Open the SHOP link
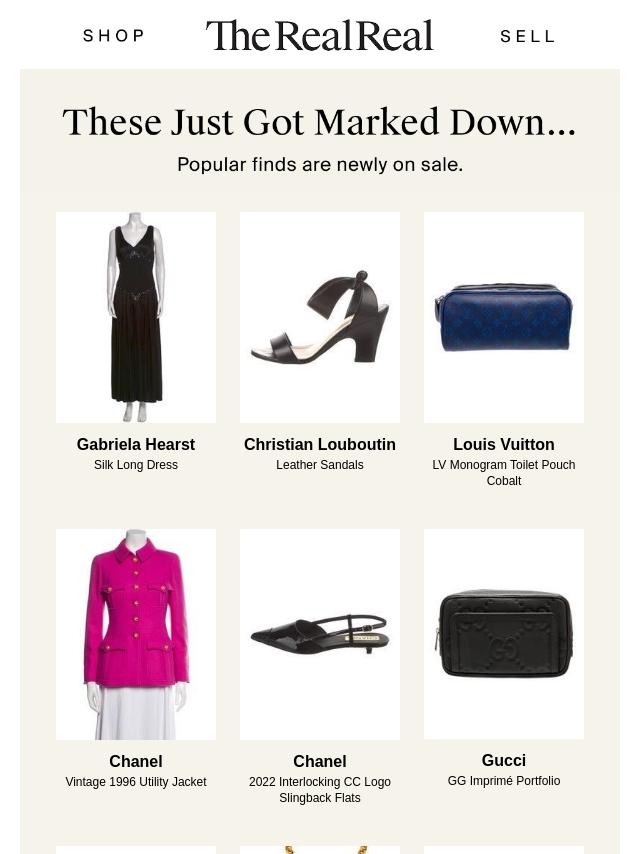The image size is (640, 854). (114, 36)
